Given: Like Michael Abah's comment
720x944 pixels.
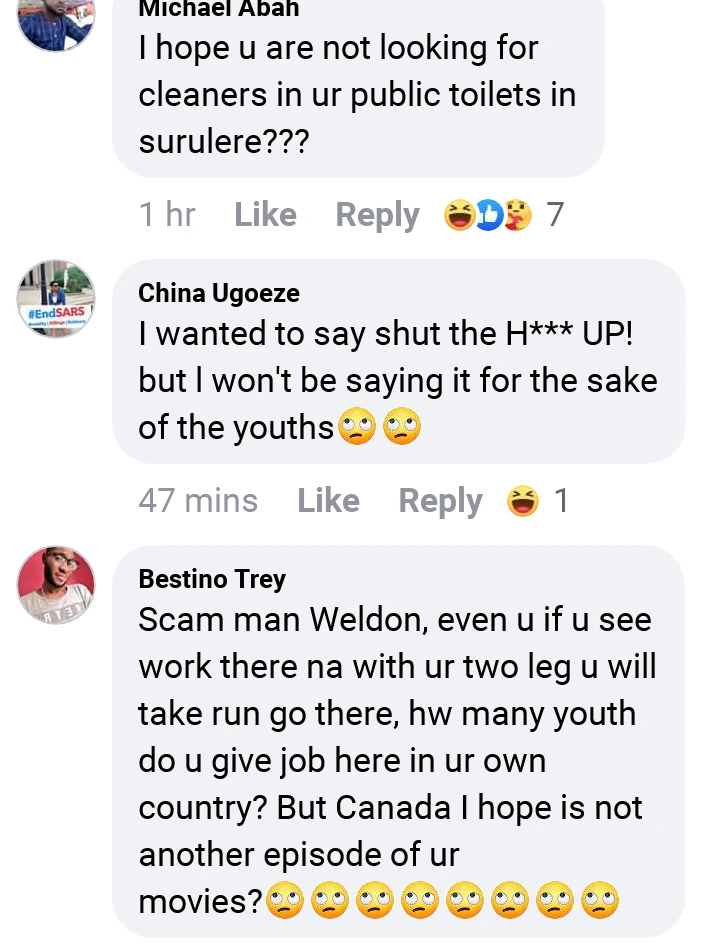Looking at the screenshot, I should point(265,214).
